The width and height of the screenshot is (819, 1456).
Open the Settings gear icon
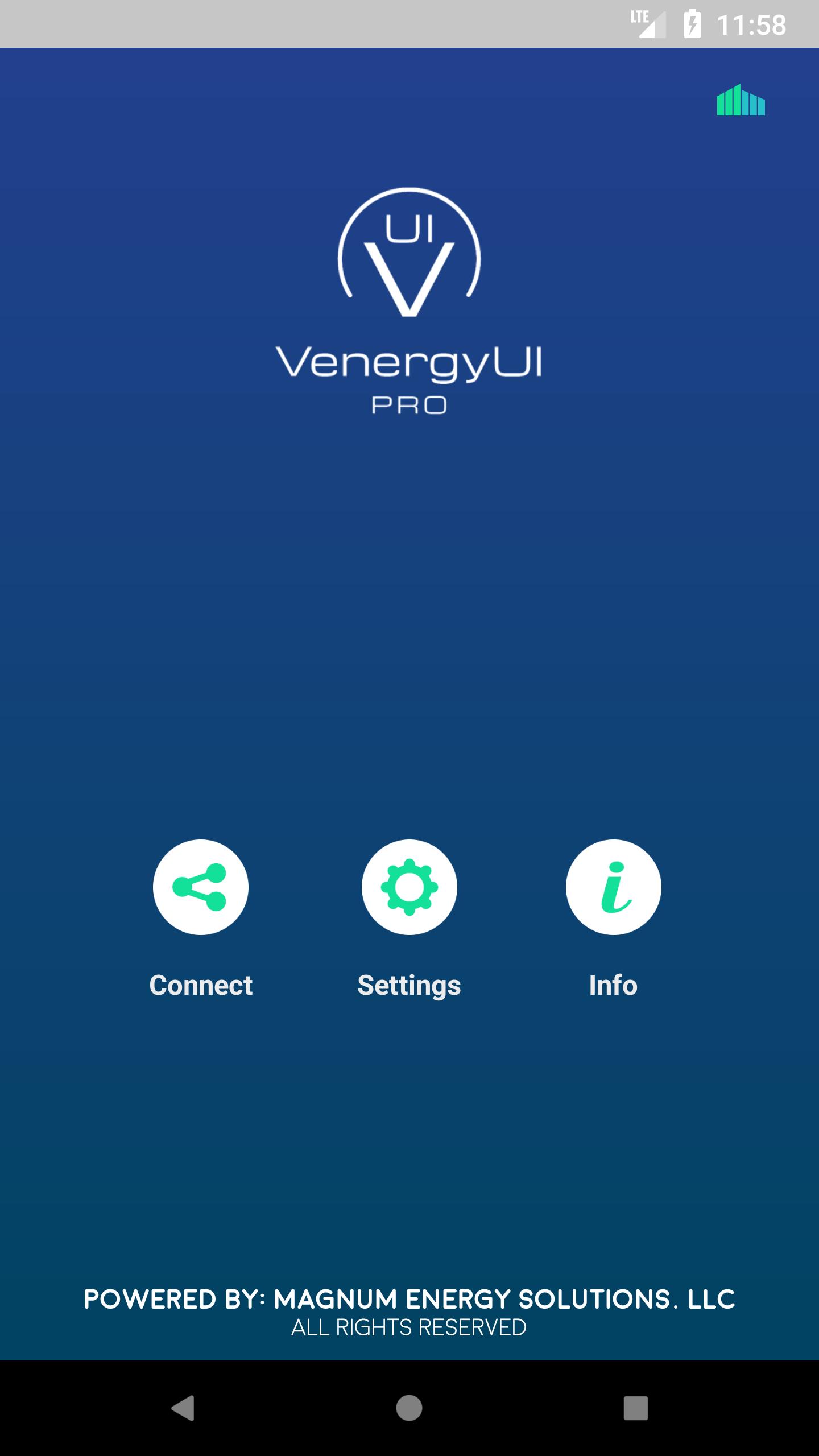409,887
